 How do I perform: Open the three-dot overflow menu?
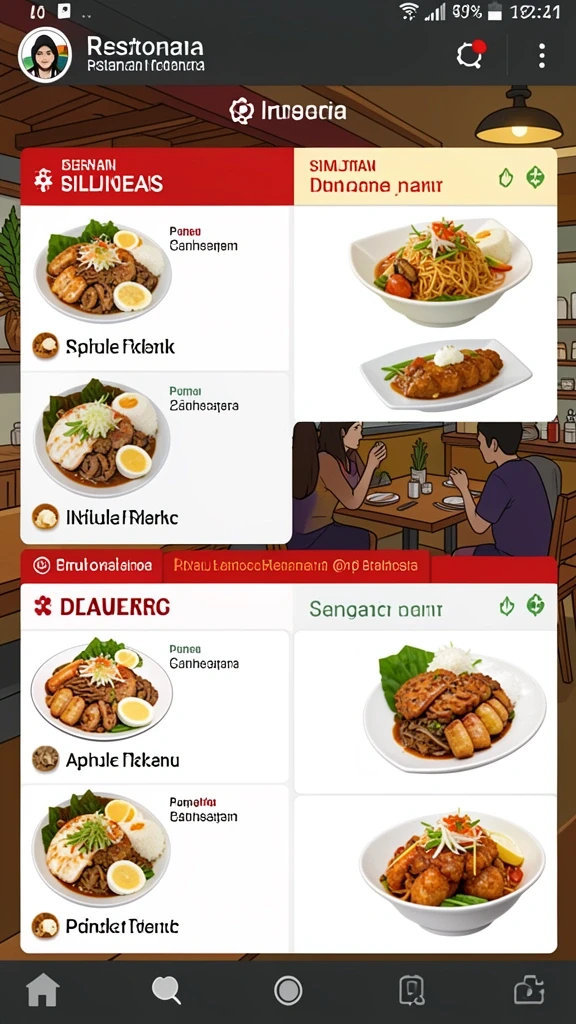[541, 56]
